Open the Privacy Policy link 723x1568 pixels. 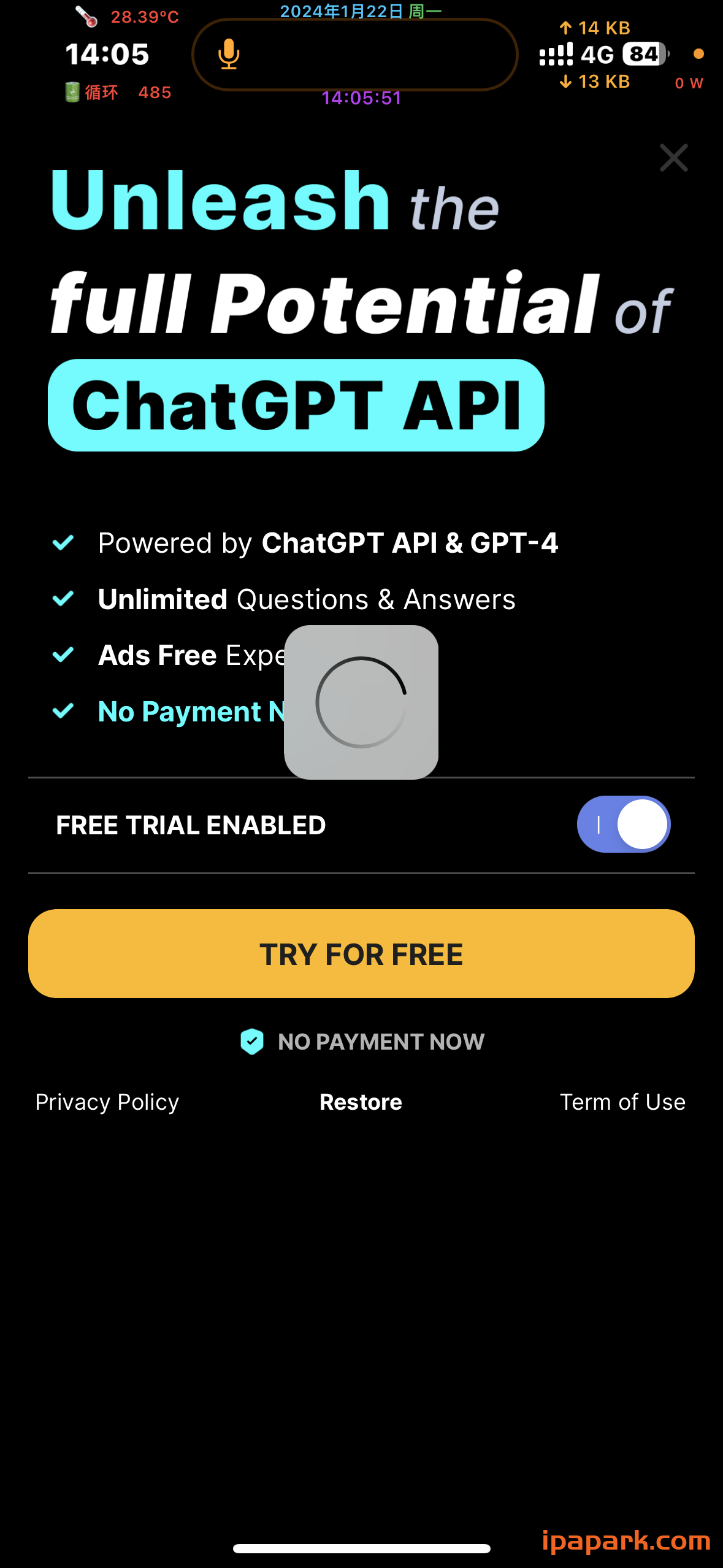tap(107, 1102)
